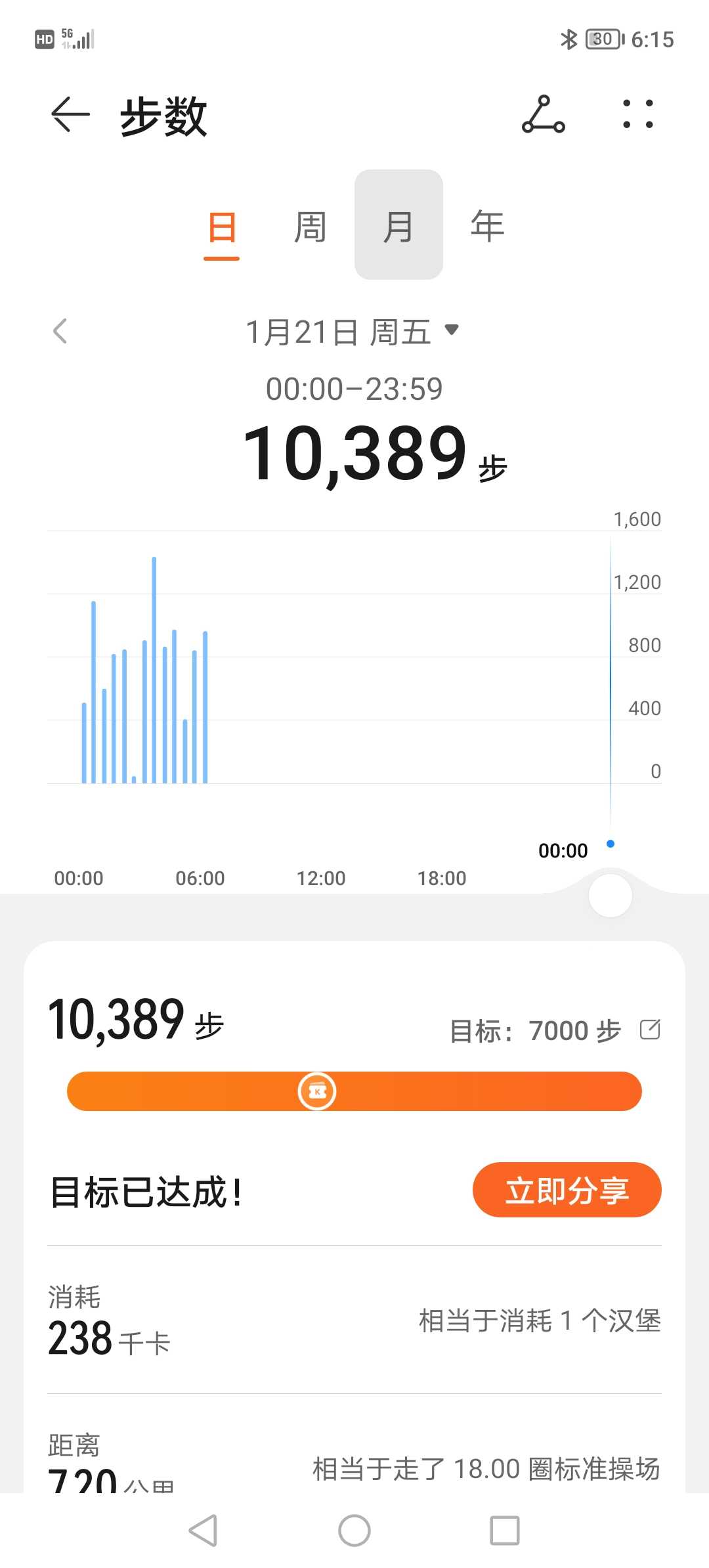Go to the previous day's step data
Screen dimensions: 709x1568
pyautogui.click(x=60, y=331)
